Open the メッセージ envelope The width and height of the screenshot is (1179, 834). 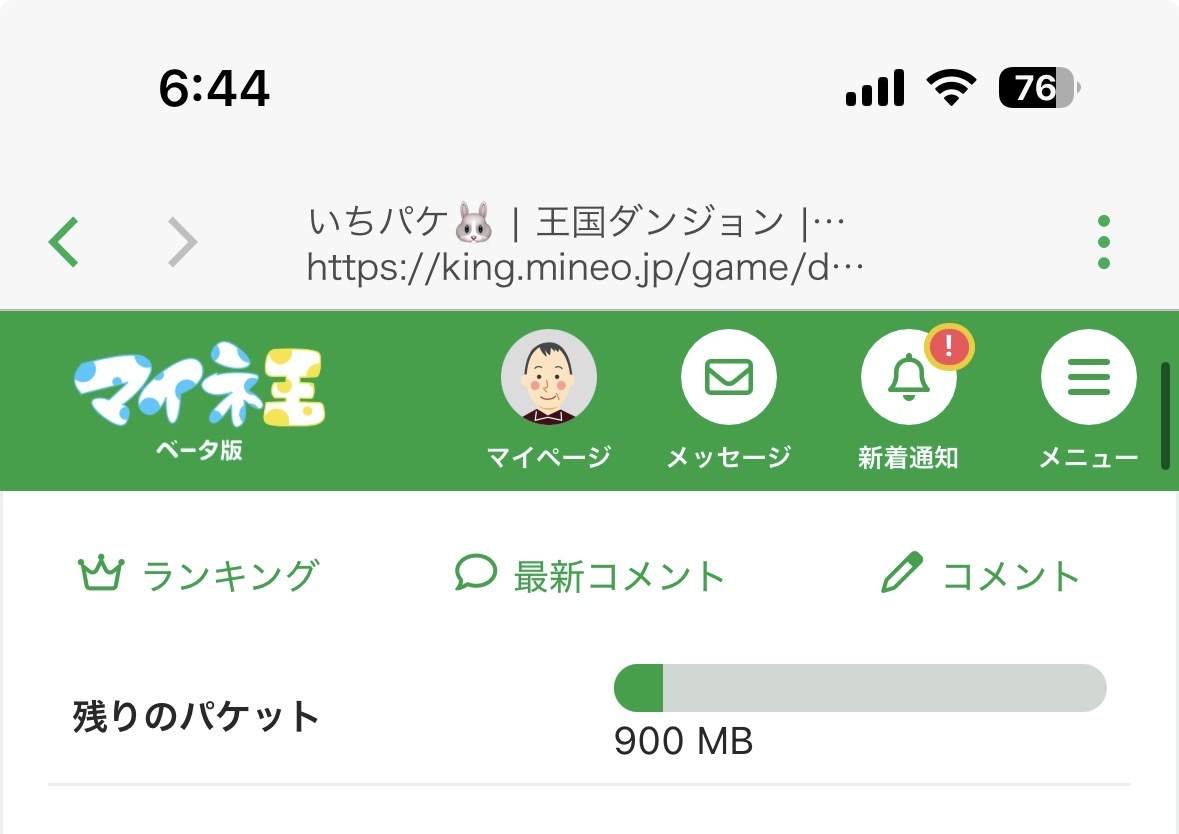tap(728, 379)
